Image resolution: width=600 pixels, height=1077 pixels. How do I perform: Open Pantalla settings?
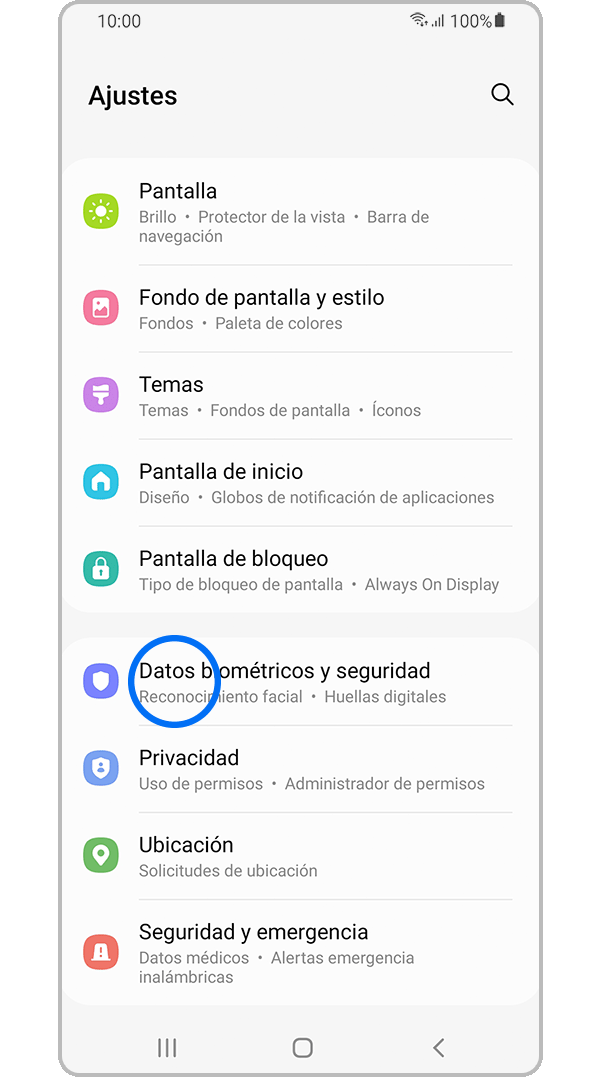(x=300, y=212)
